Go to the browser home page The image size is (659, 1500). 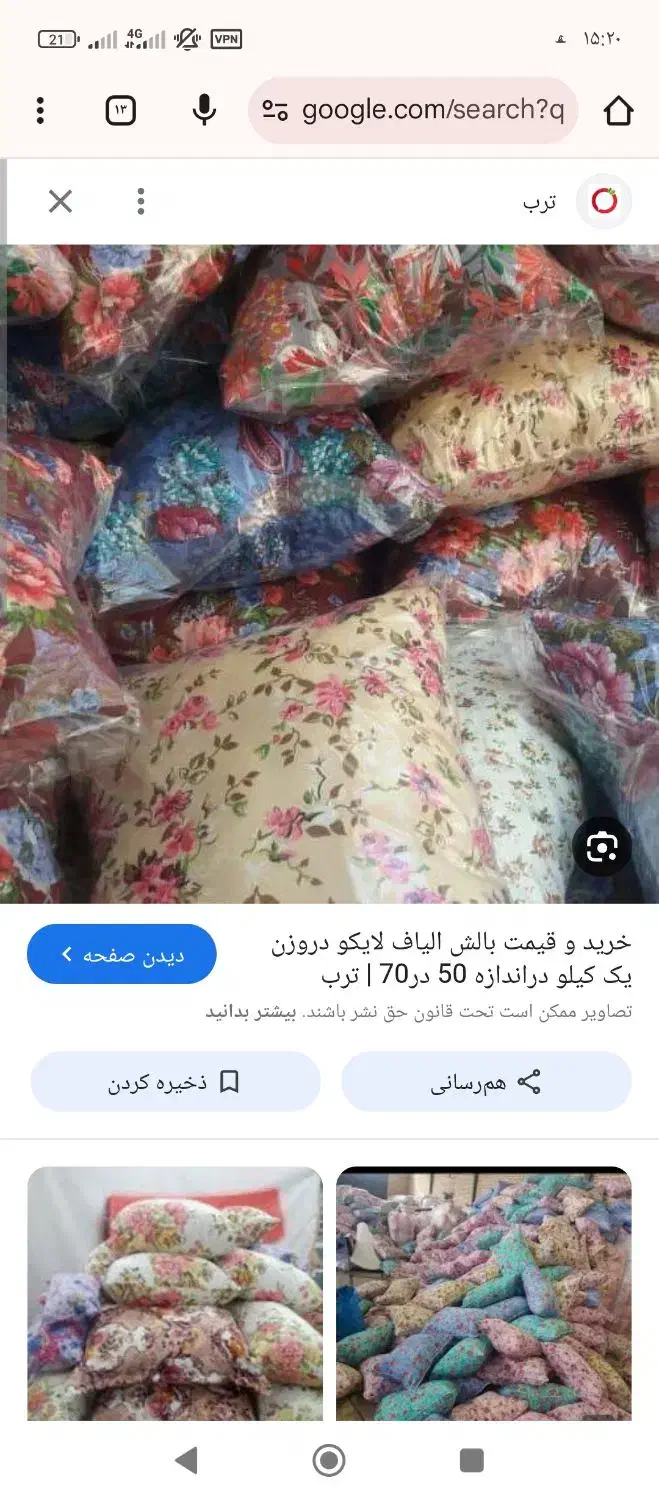[x=618, y=110]
